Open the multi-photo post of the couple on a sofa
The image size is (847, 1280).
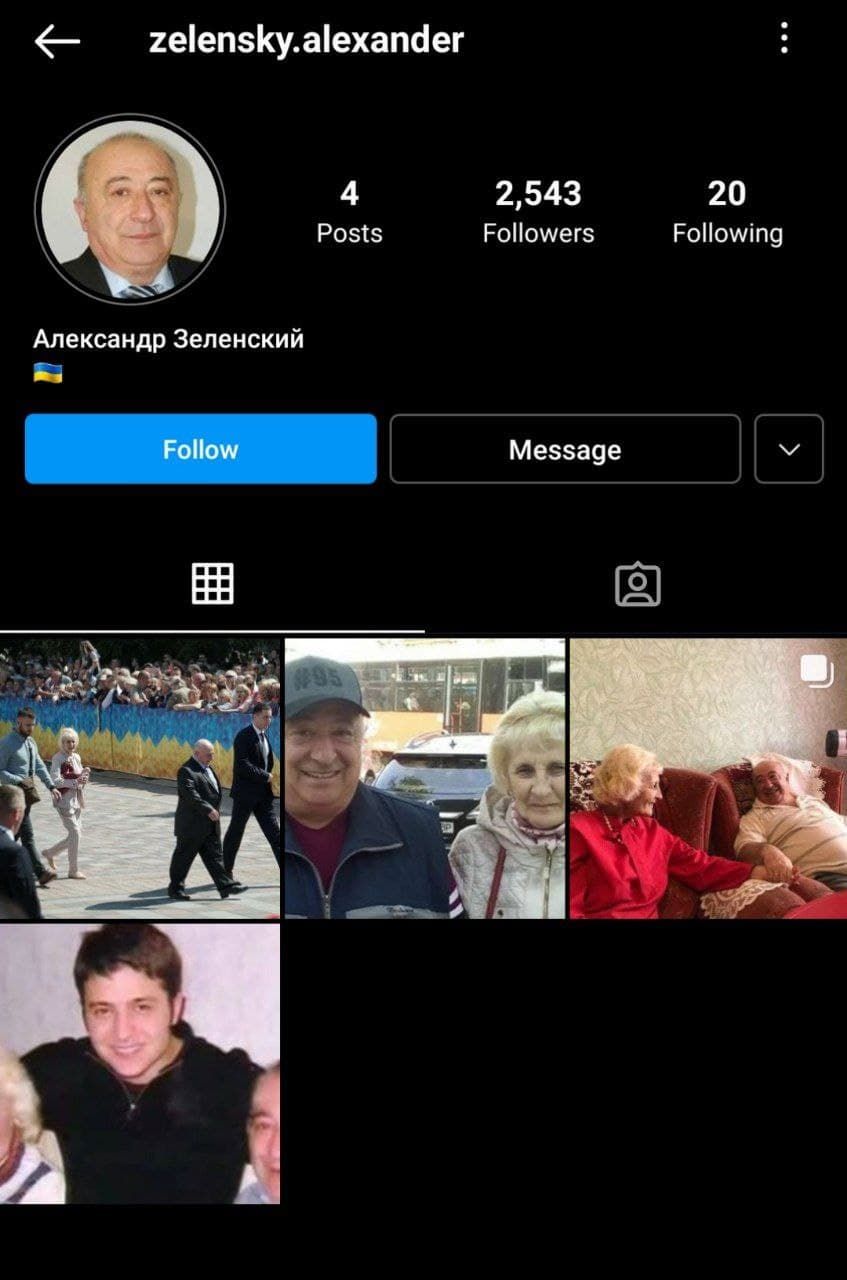click(x=708, y=778)
